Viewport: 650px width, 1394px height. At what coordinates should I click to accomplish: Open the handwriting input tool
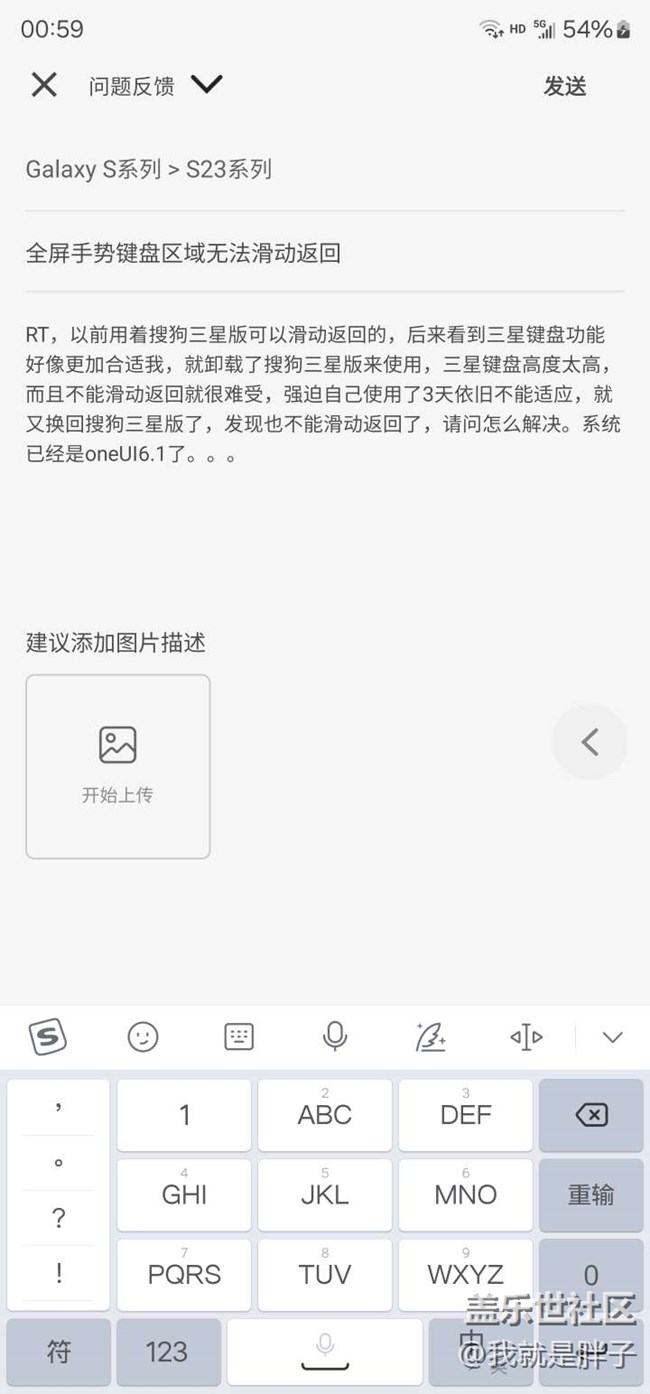(430, 1037)
